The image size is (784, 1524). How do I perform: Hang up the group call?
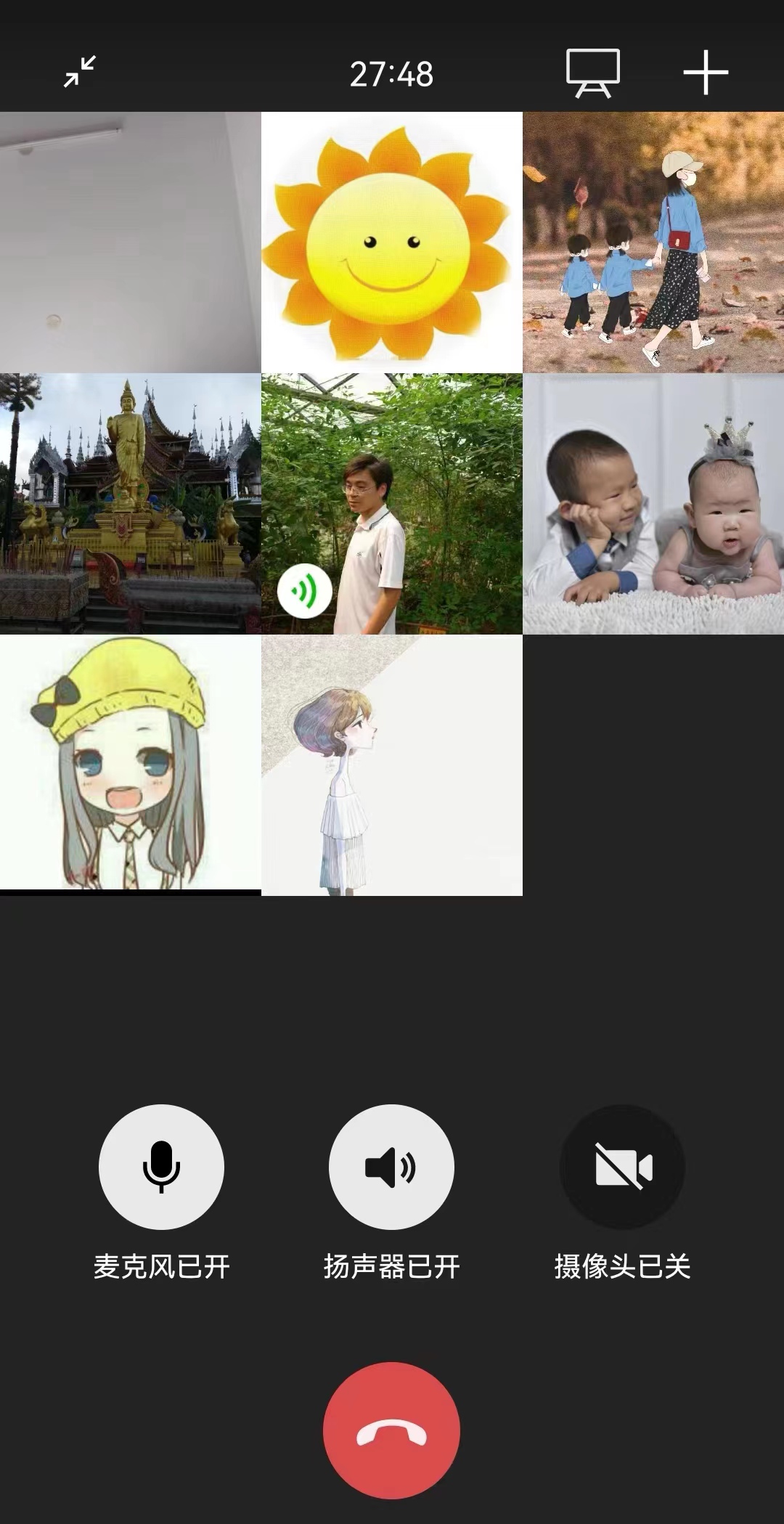click(x=391, y=1430)
